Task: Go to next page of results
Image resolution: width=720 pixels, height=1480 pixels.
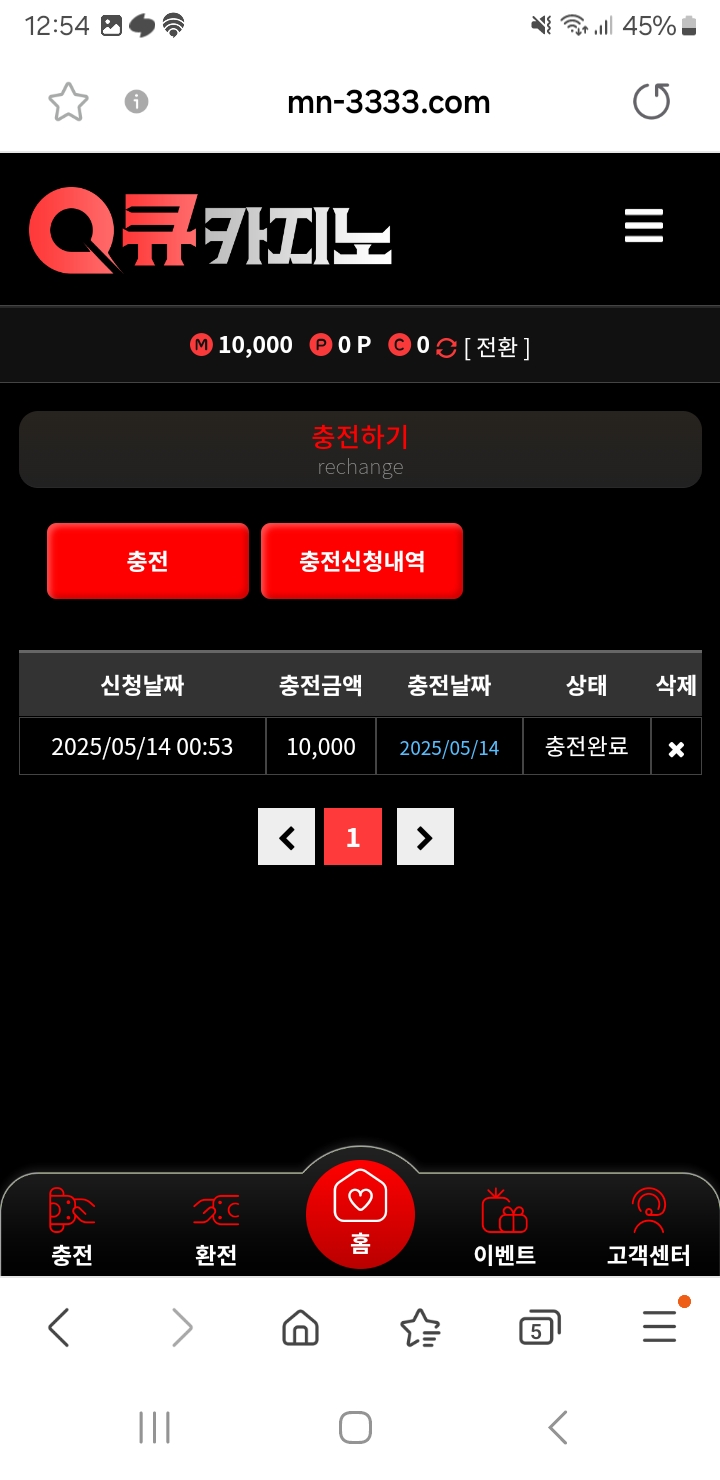Action: (x=425, y=837)
